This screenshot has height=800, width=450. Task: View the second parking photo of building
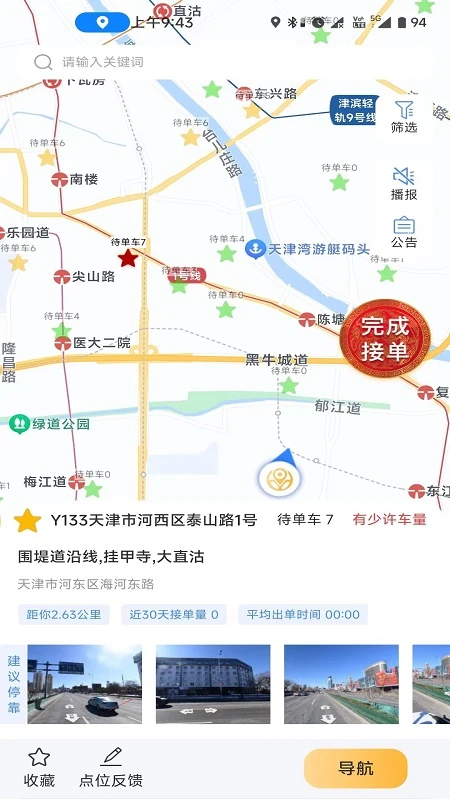(x=213, y=684)
